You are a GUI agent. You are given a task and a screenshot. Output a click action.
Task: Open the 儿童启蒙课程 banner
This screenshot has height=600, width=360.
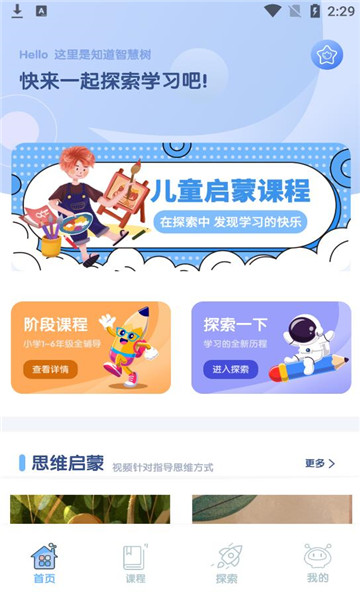[181, 207]
